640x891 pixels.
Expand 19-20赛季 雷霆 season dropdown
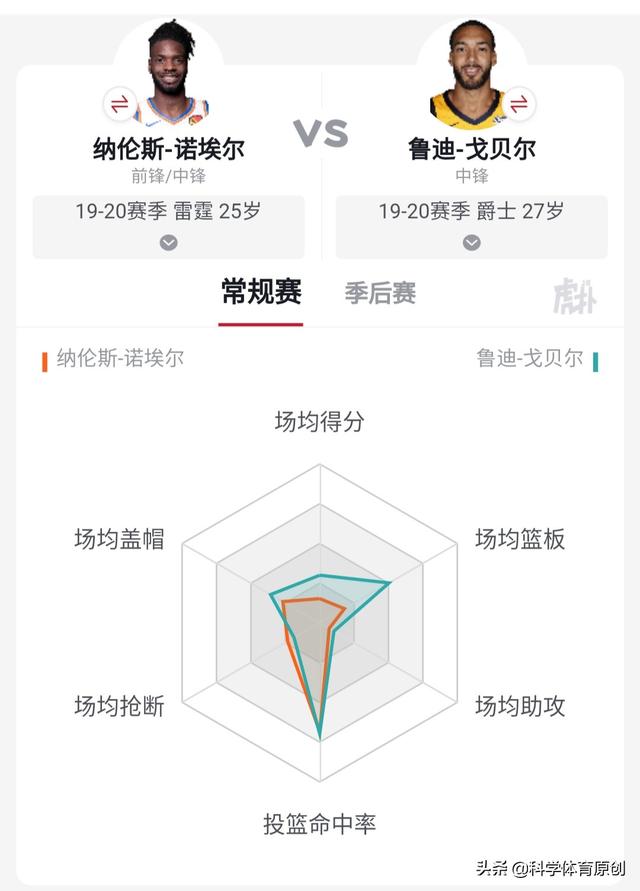(x=169, y=242)
